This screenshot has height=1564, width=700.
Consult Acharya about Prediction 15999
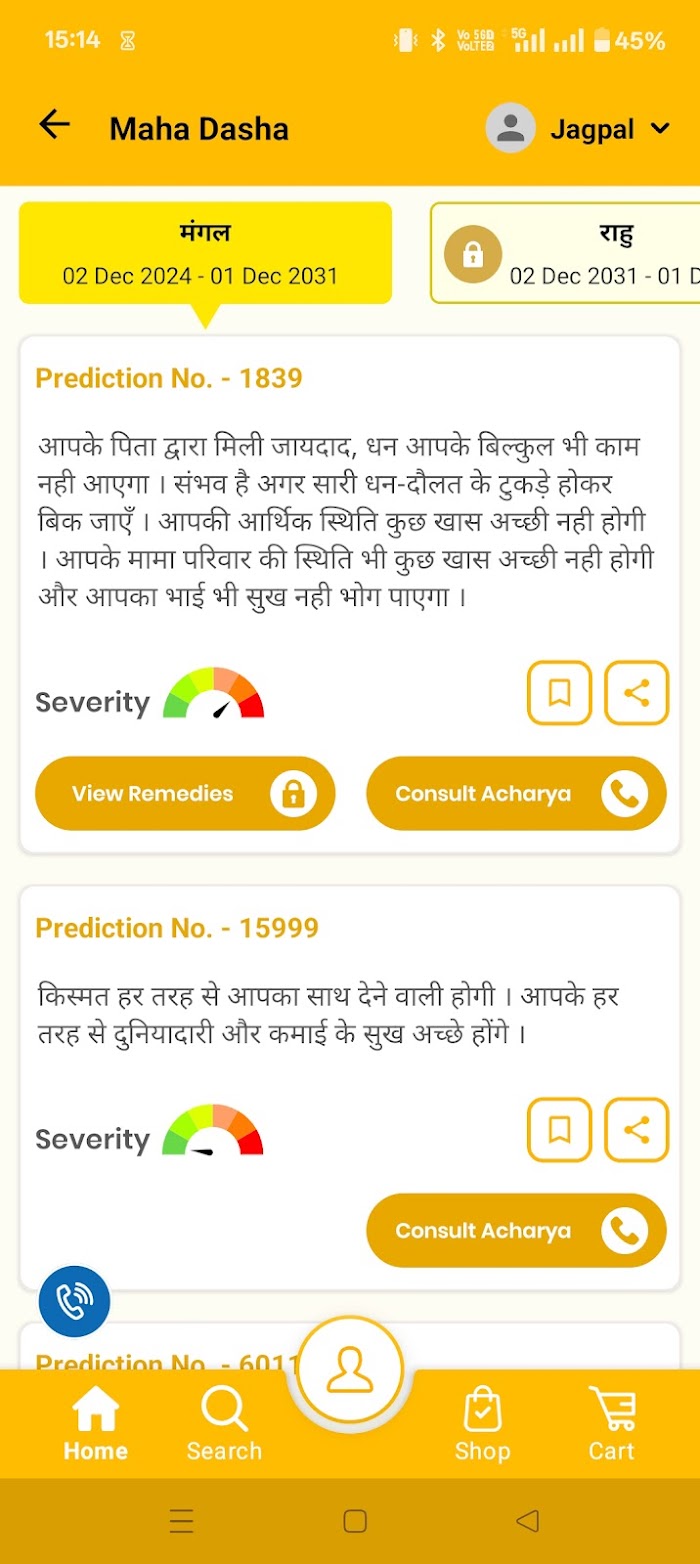click(516, 1231)
